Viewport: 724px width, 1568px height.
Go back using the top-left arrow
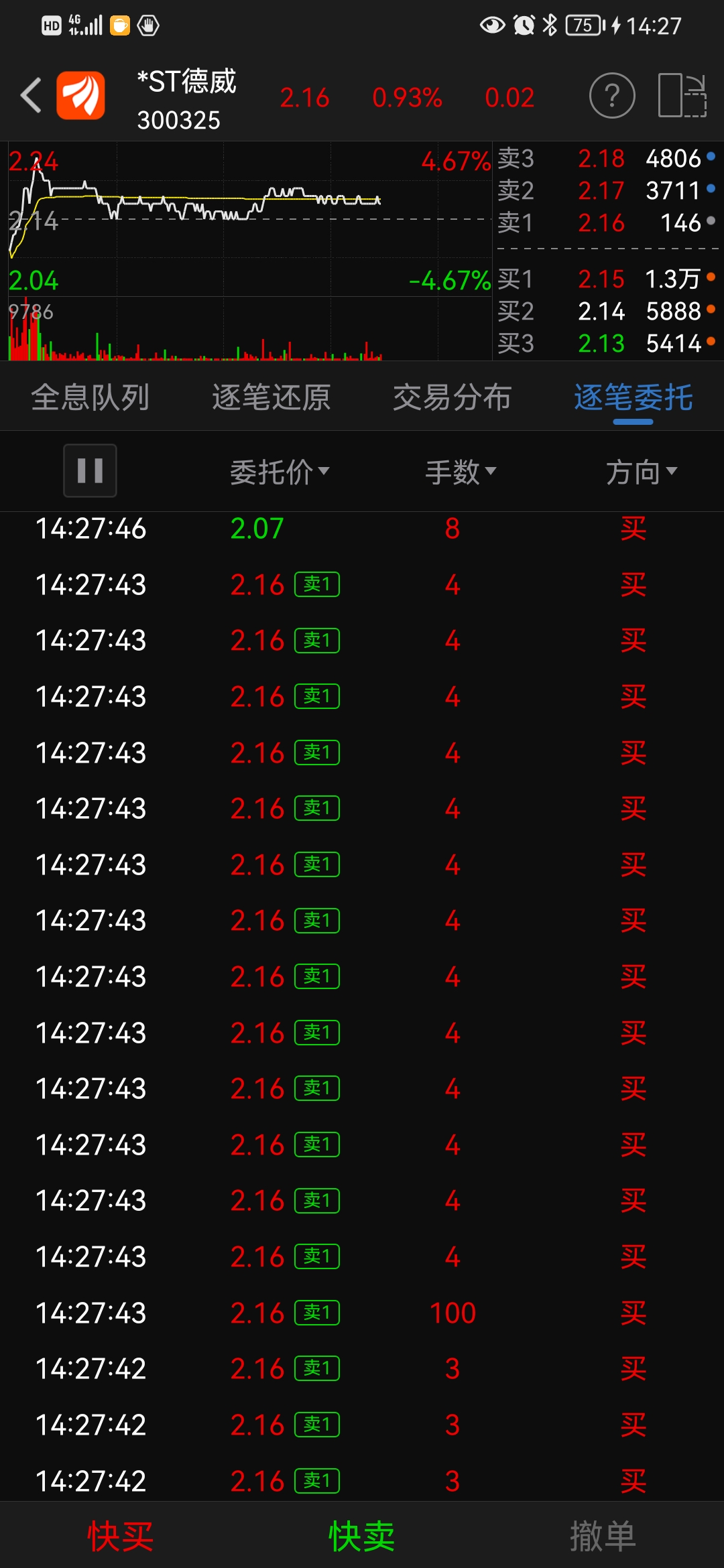[x=31, y=95]
